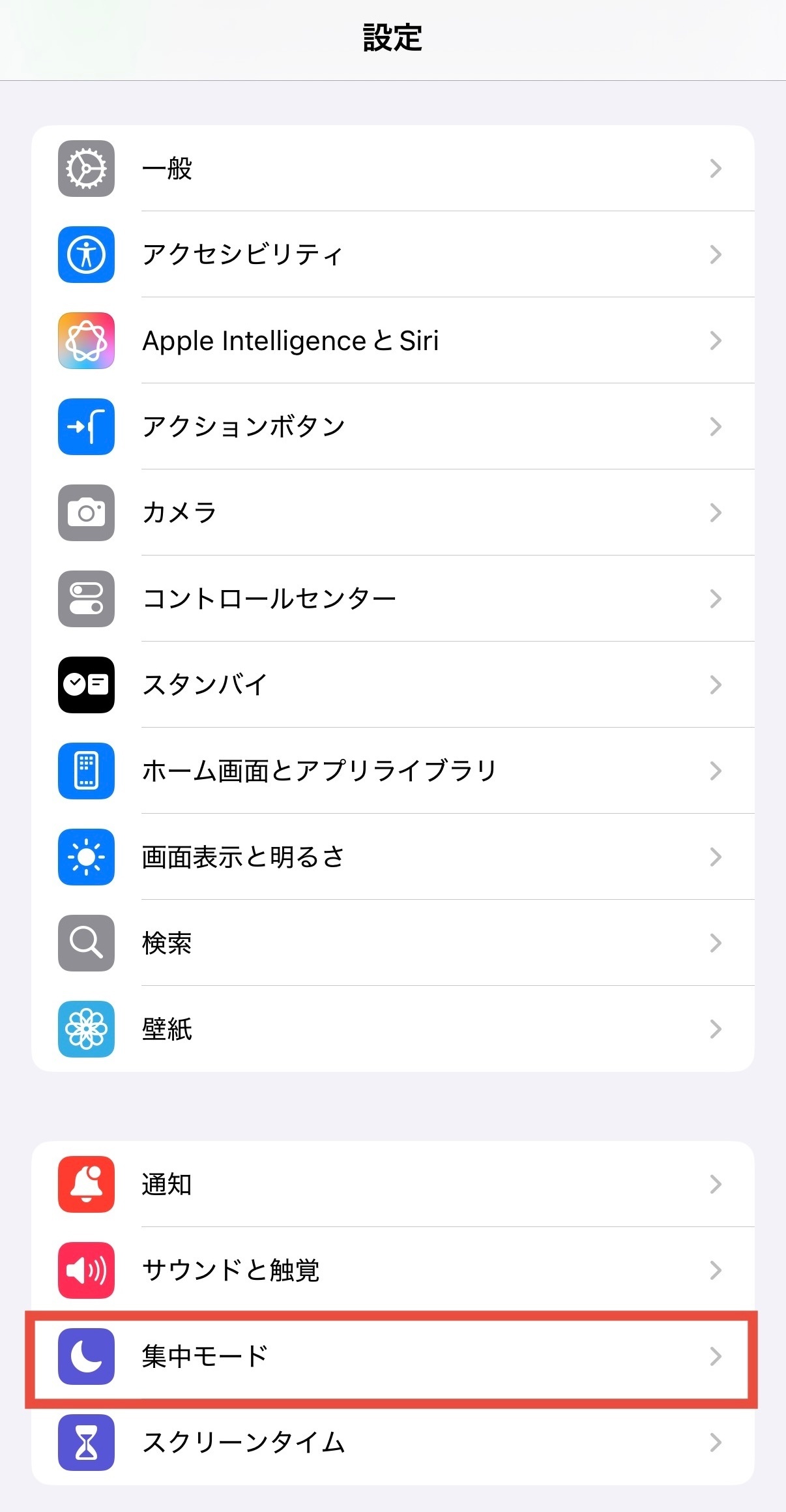Open ホーム画面とアプリライブラリ settings
786x1512 pixels.
[x=392, y=771]
